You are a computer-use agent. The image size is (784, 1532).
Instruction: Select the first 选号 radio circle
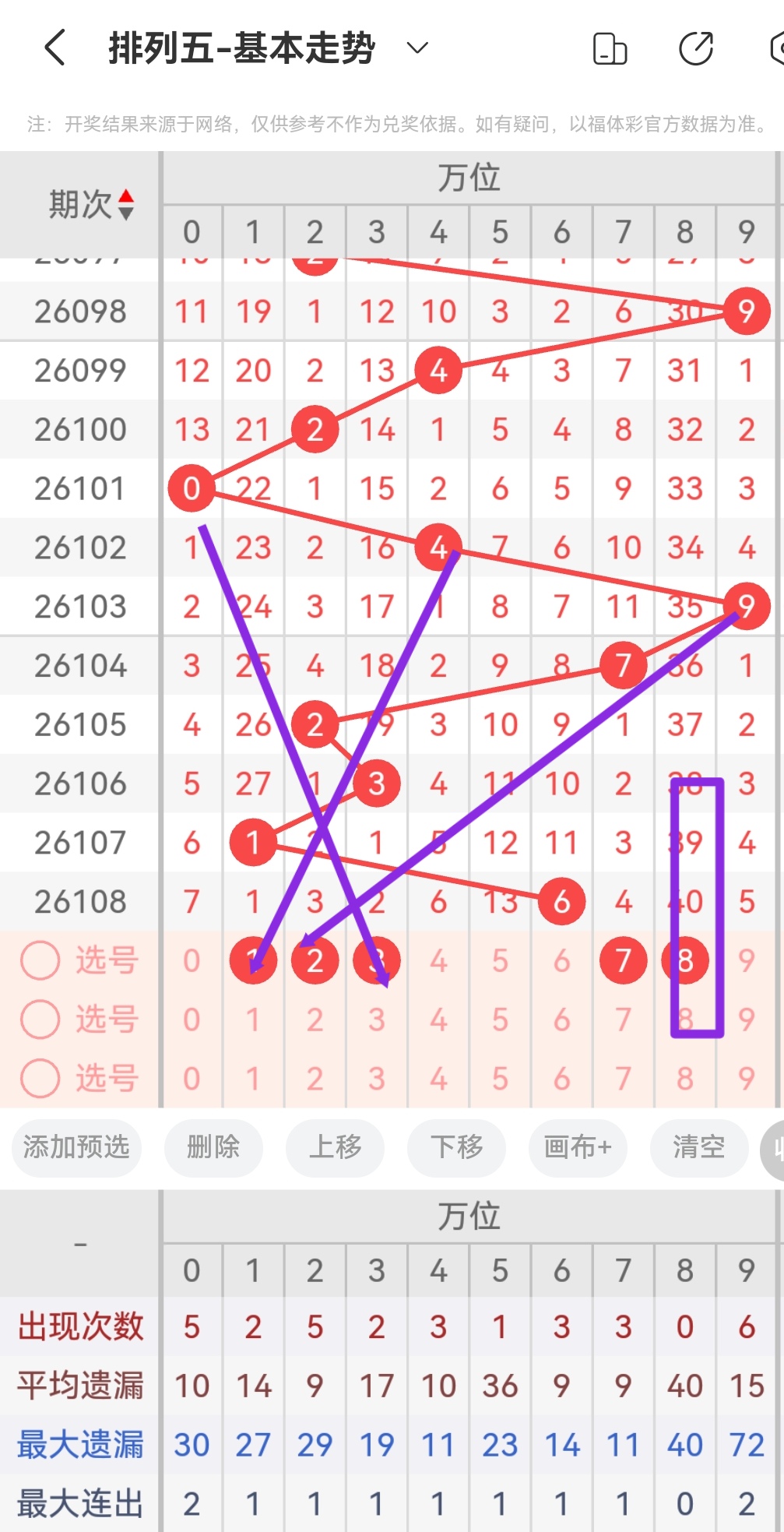coord(40,960)
